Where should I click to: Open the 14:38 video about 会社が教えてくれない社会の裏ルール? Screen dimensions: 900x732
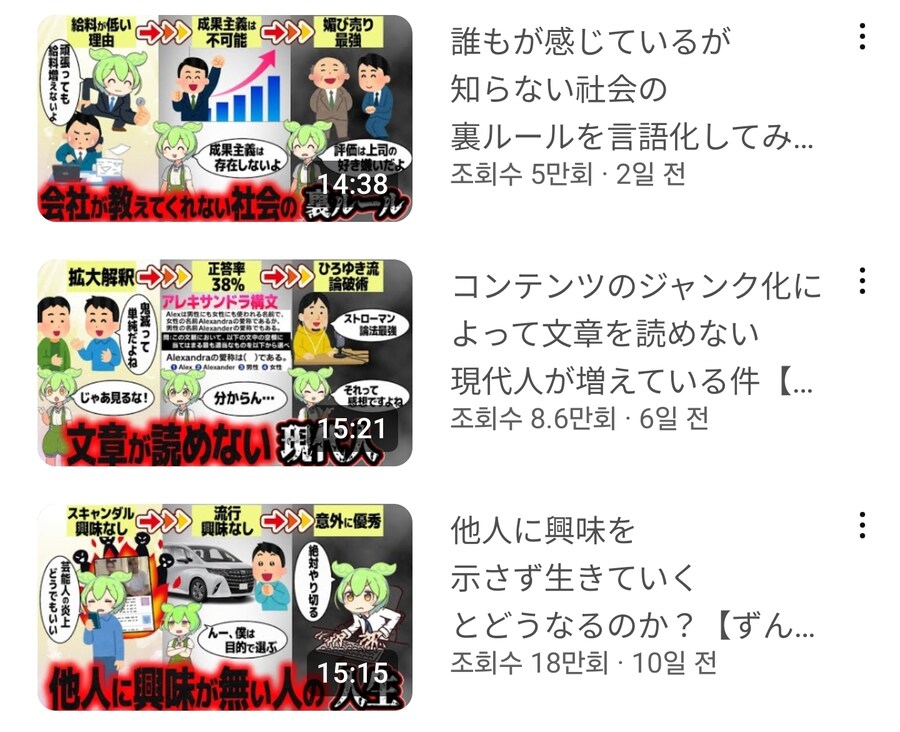tap(225, 118)
